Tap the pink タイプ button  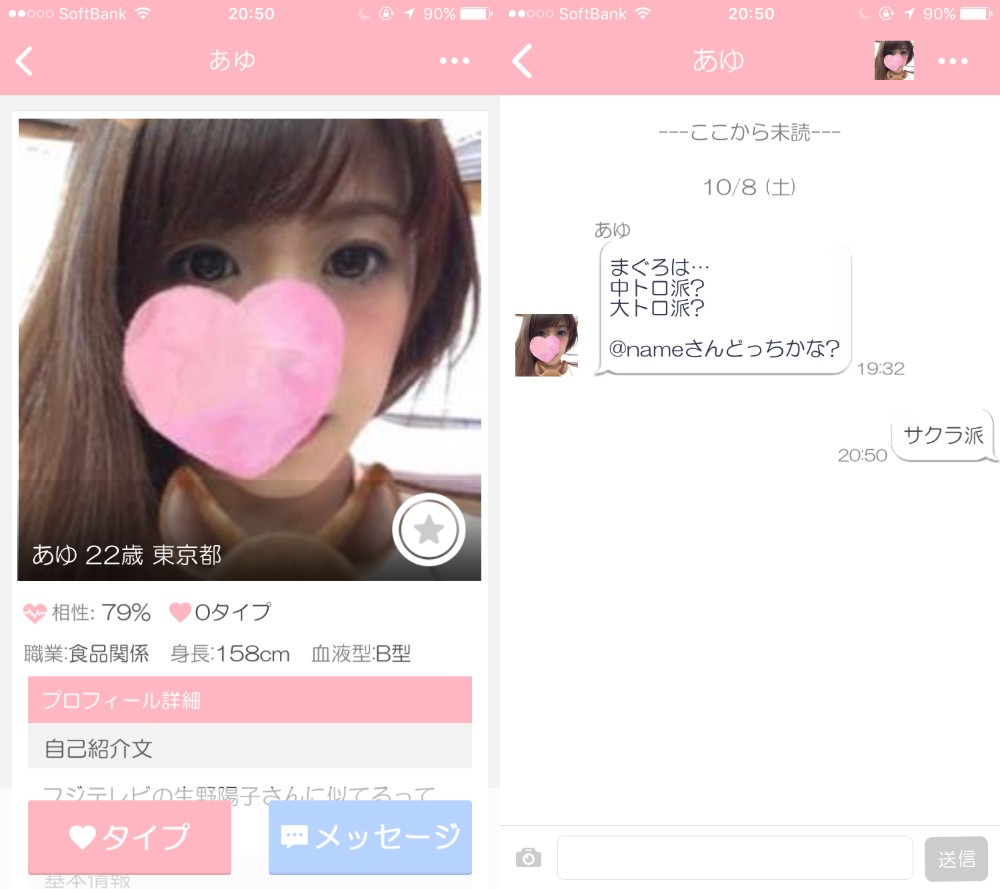click(x=130, y=837)
